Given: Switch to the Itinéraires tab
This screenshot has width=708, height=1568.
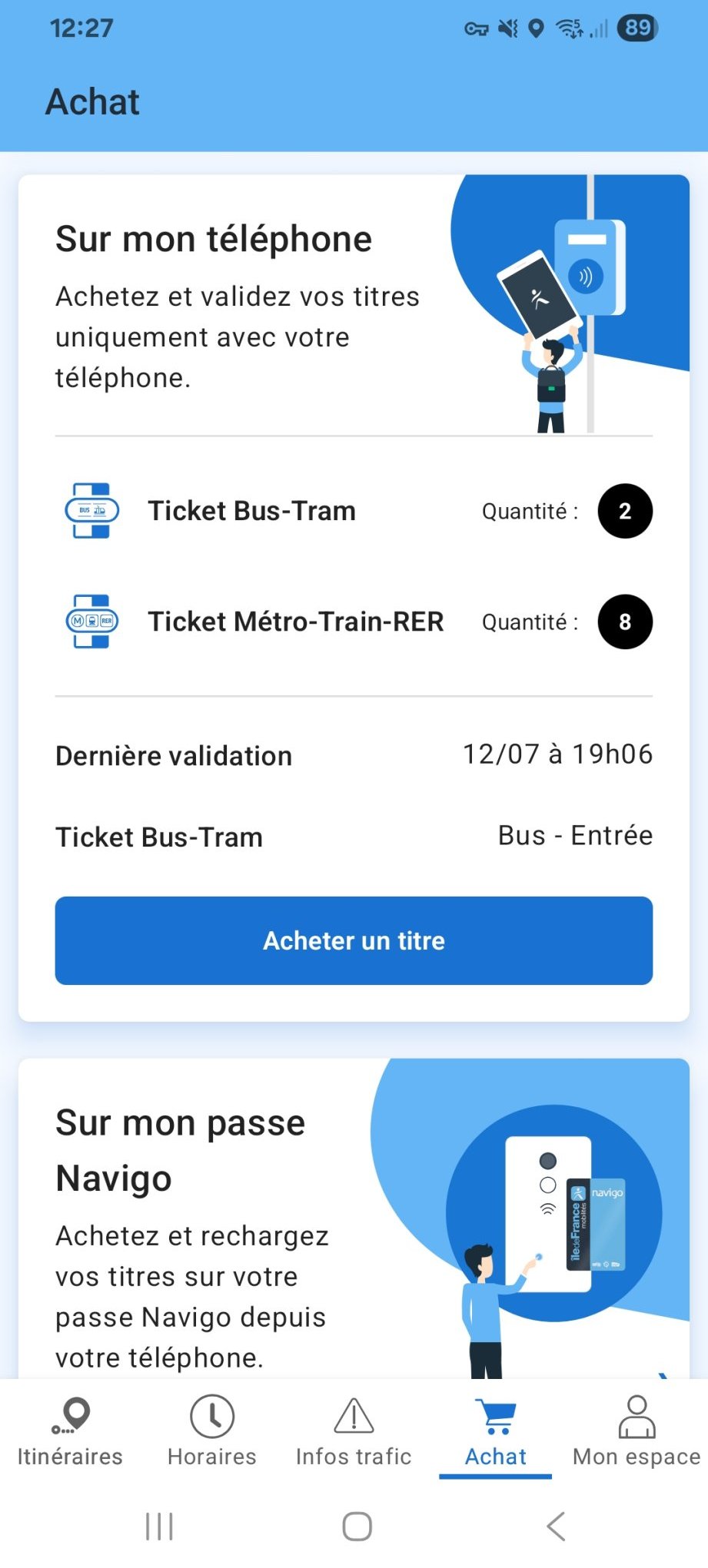Looking at the screenshot, I should [70, 1431].
